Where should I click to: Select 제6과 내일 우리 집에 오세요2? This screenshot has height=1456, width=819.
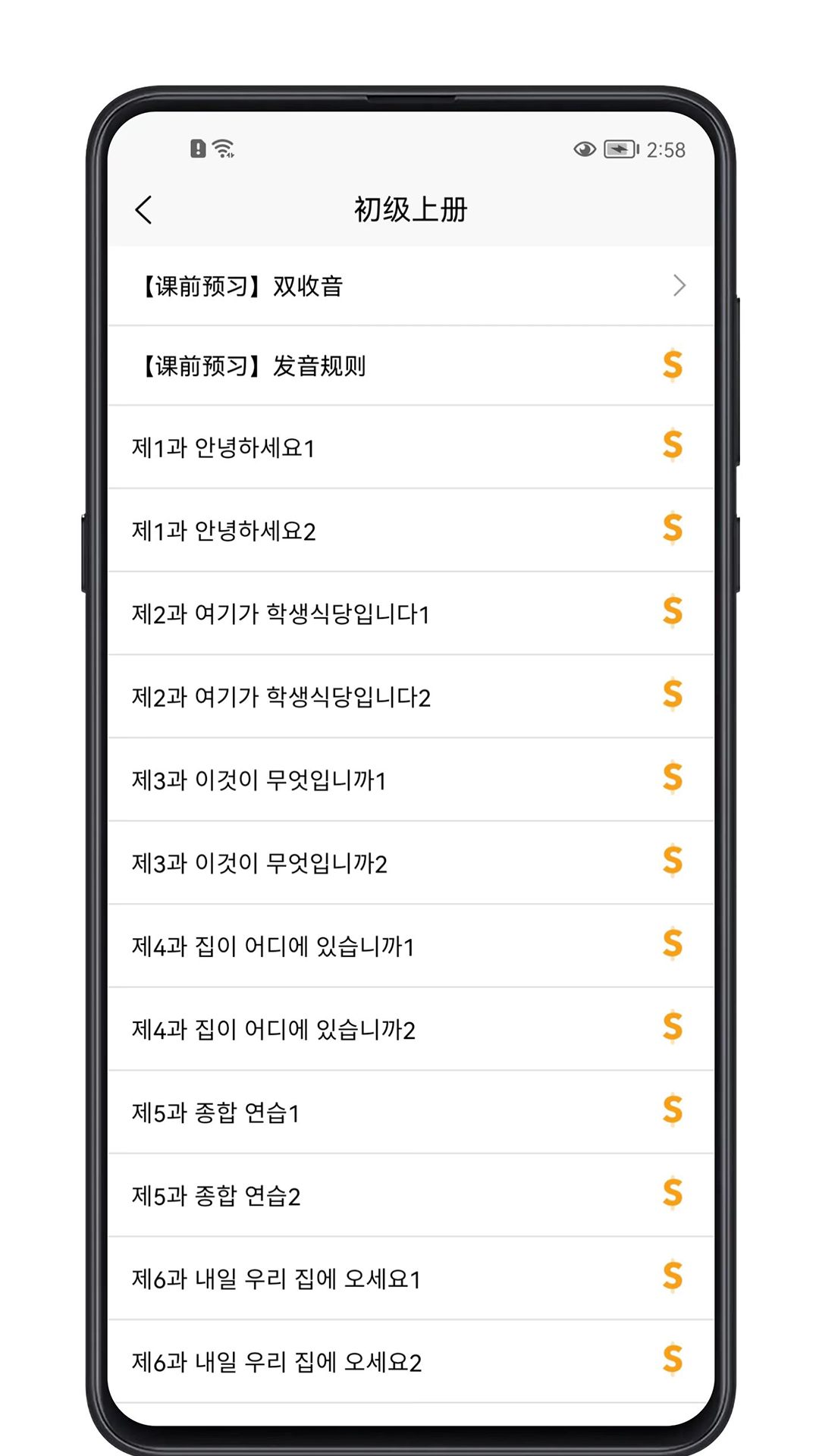coord(409,1362)
